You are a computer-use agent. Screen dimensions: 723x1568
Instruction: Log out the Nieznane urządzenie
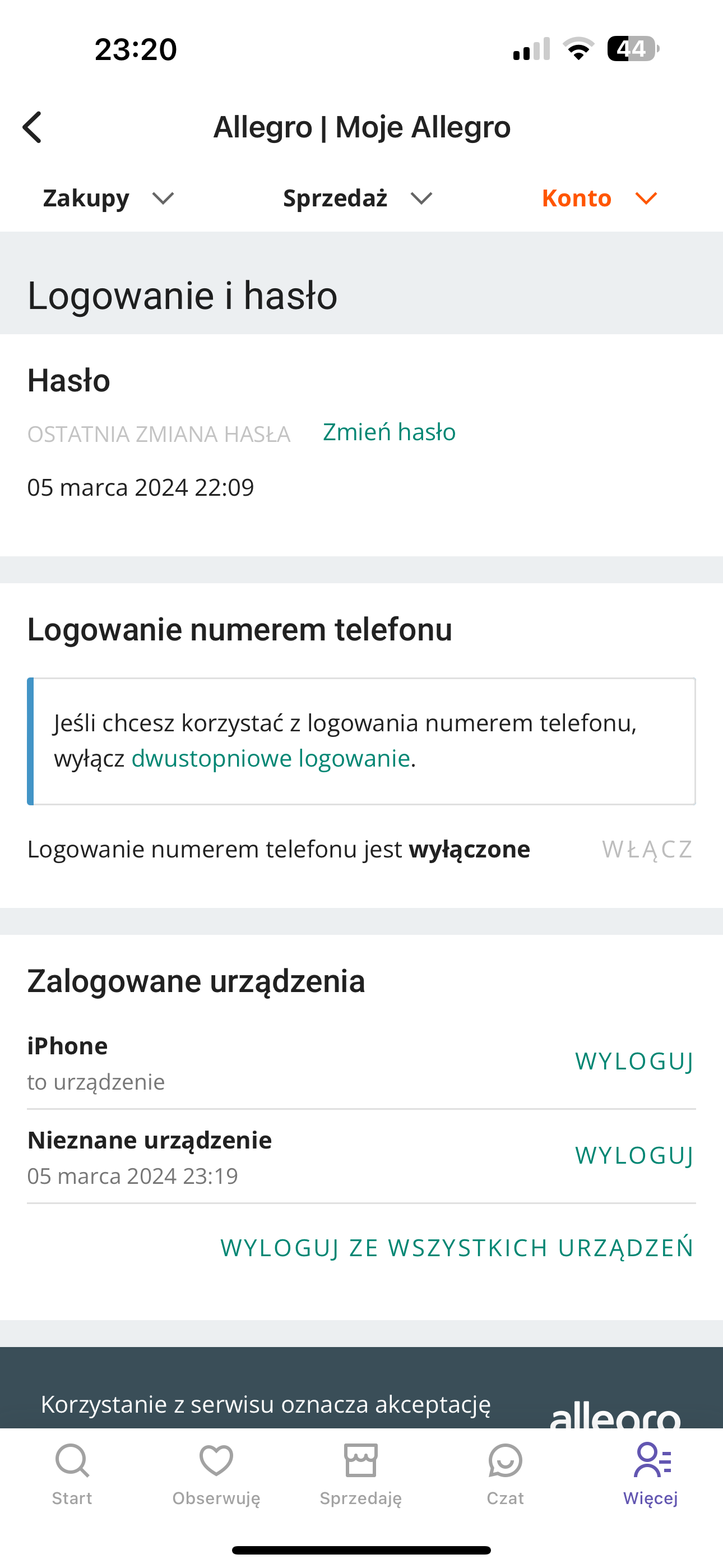(634, 1155)
